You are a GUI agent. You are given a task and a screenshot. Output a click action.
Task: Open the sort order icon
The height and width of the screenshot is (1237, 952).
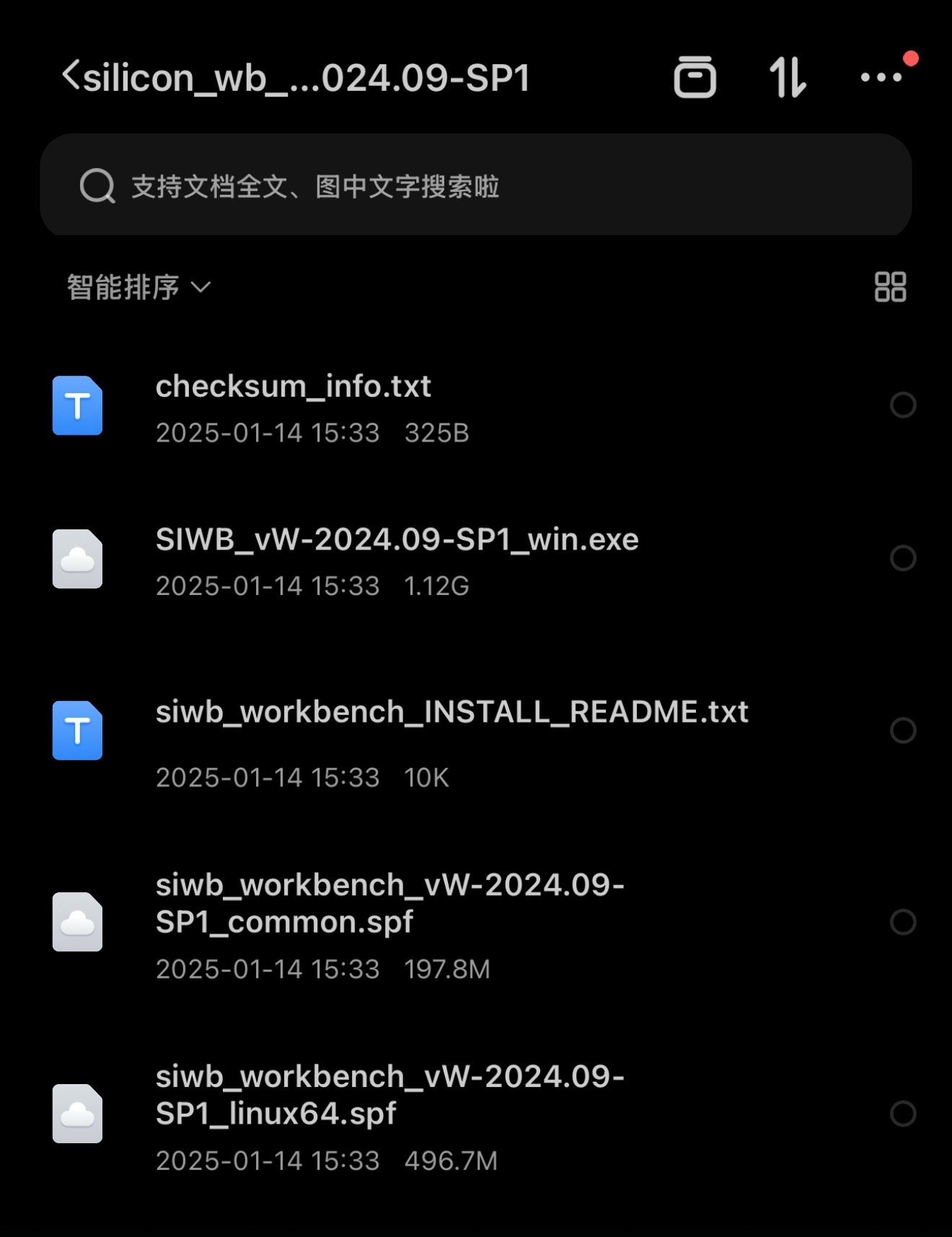pyautogui.click(x=787, y=76)
